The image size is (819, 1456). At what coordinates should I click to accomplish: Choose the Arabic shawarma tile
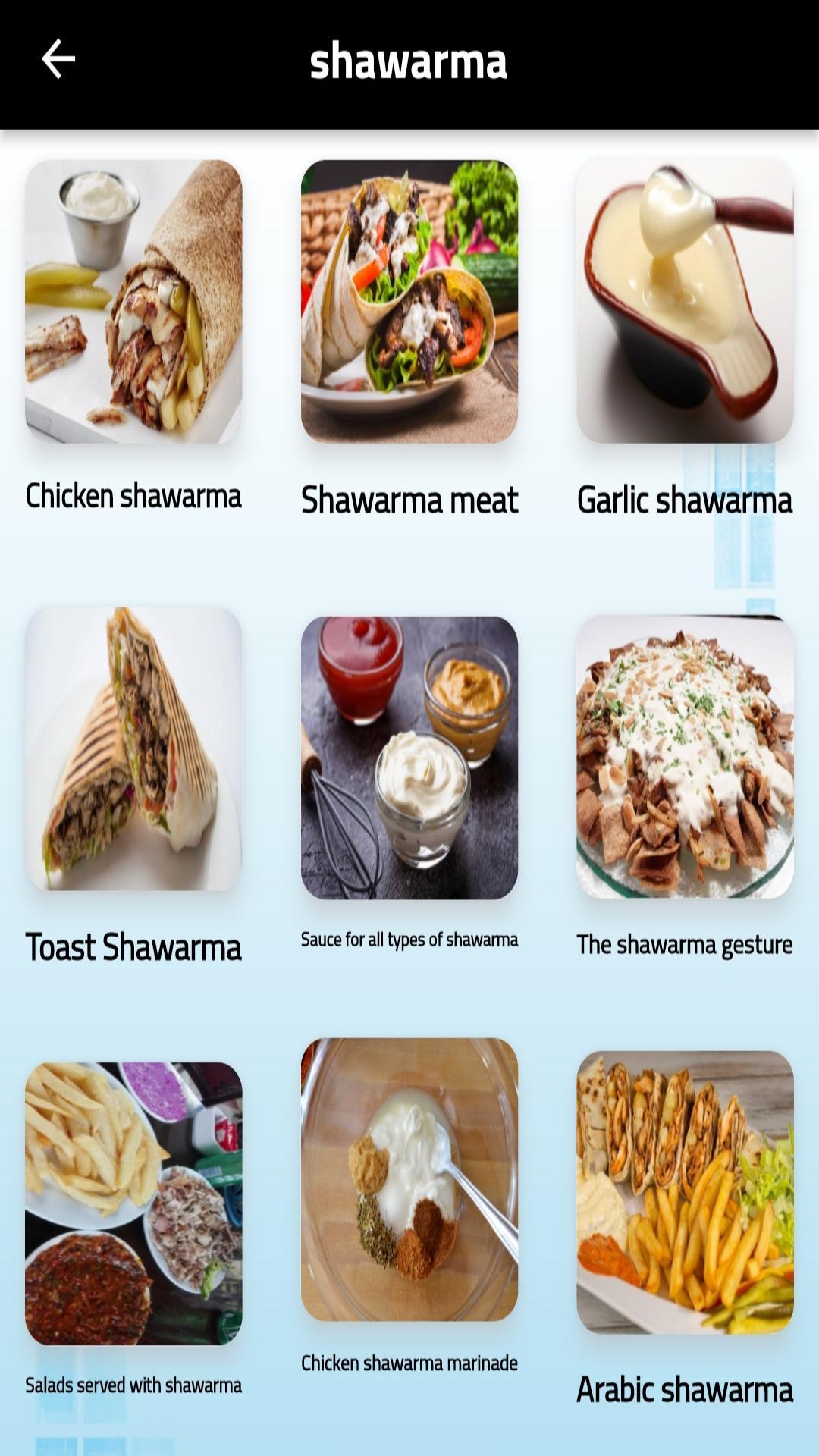[685, 1192]
